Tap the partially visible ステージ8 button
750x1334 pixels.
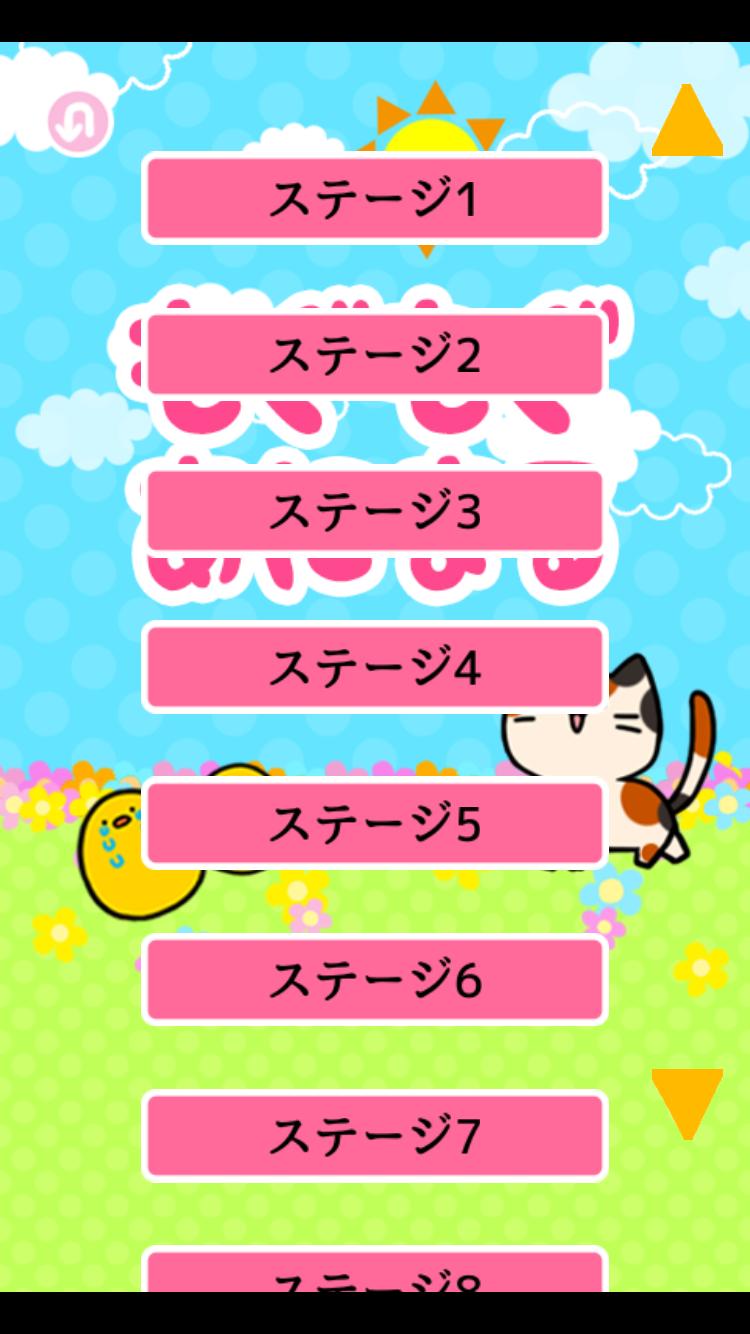coord(375,1272)
